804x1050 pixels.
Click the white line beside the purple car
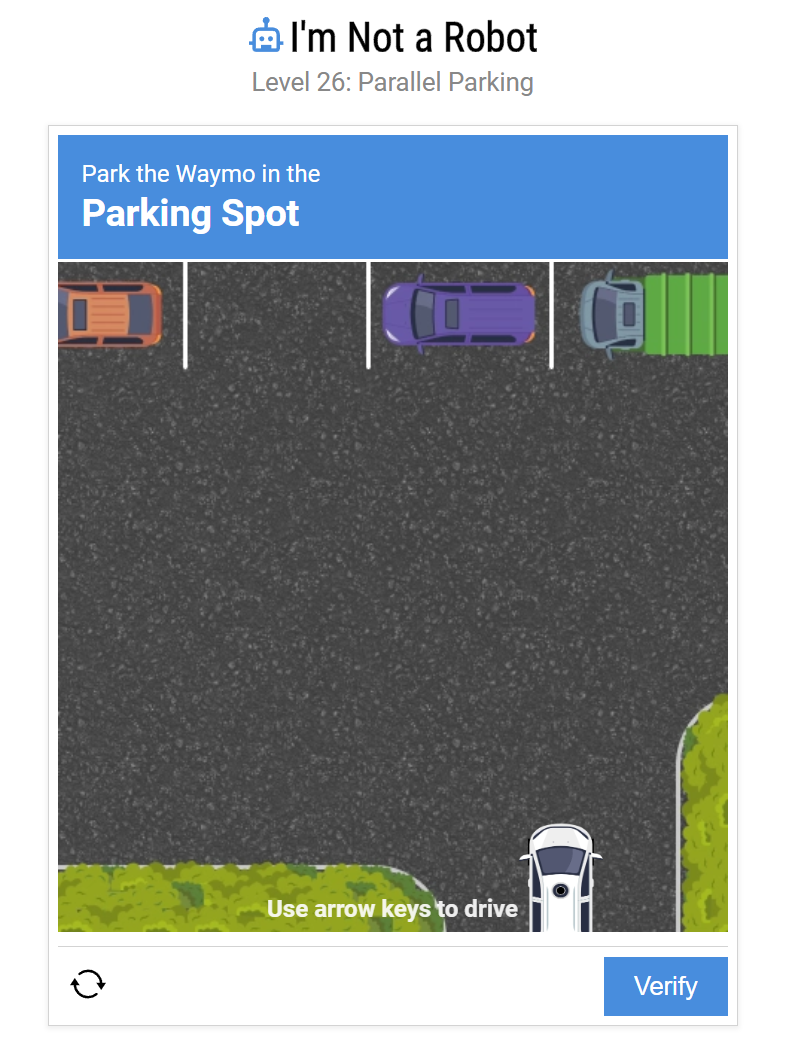pos(369,315)
